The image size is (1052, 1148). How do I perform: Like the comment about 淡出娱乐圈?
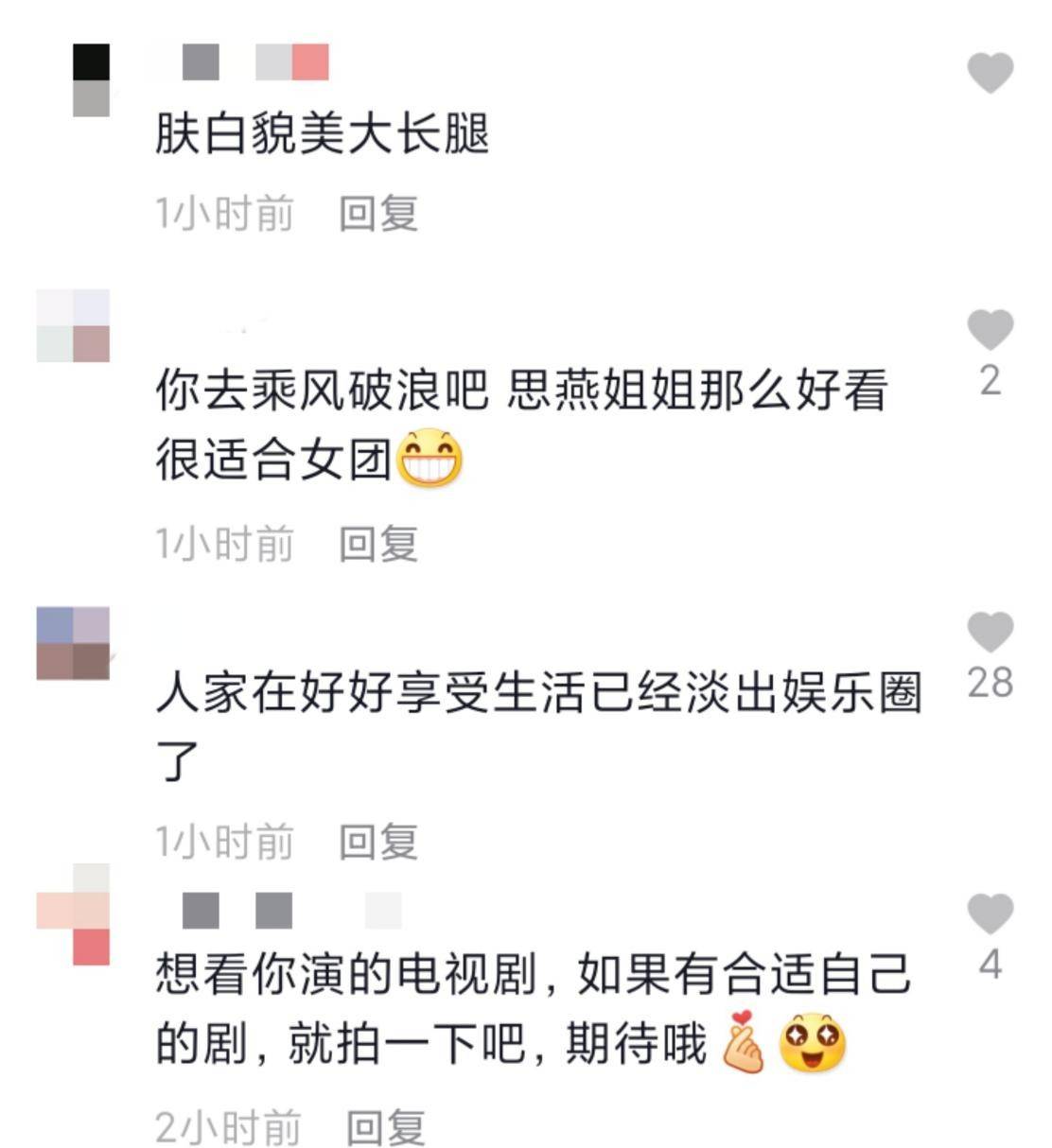[x=990, y=632]
